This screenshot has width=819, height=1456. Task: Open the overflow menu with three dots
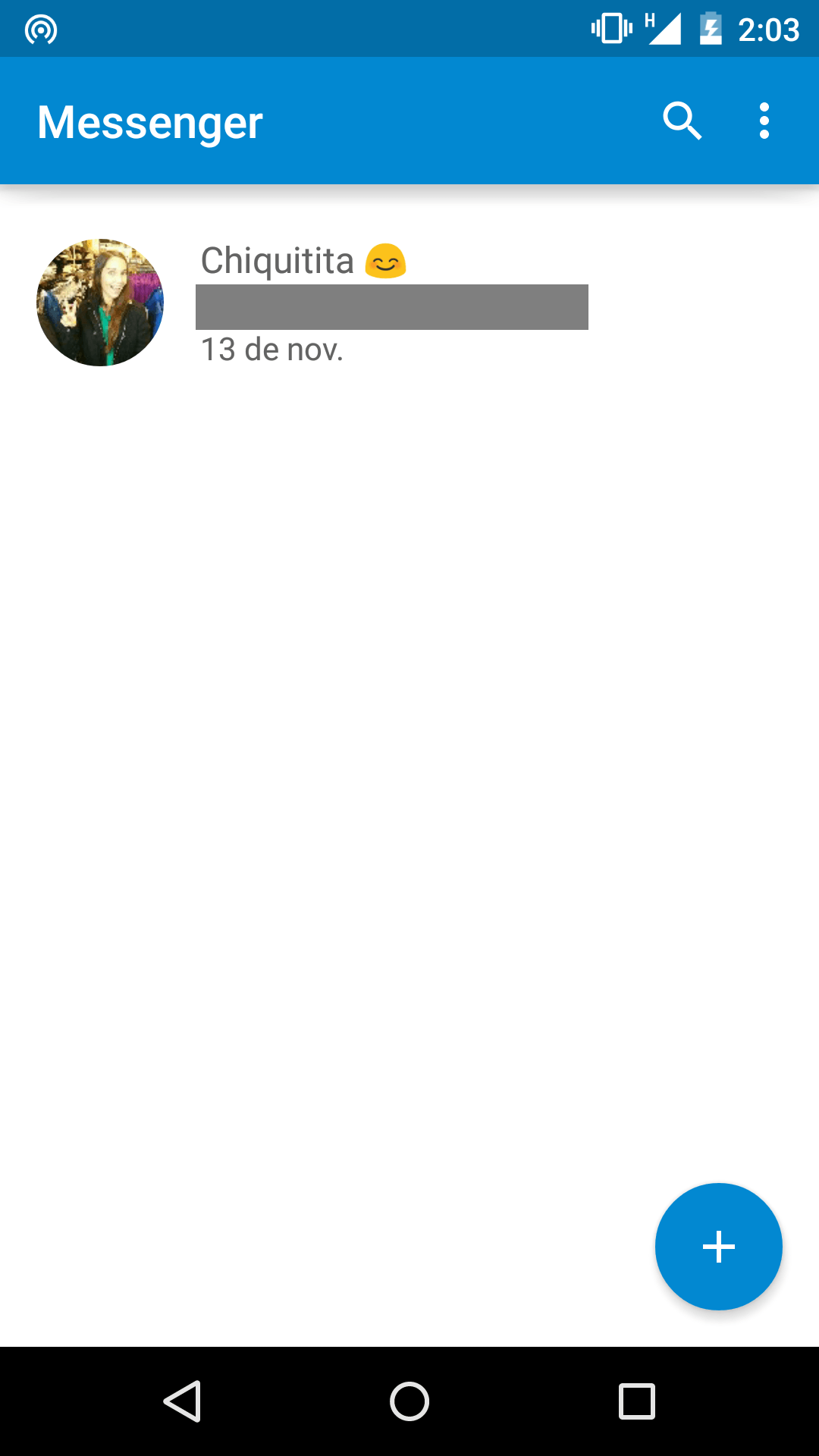pos(764,121)
